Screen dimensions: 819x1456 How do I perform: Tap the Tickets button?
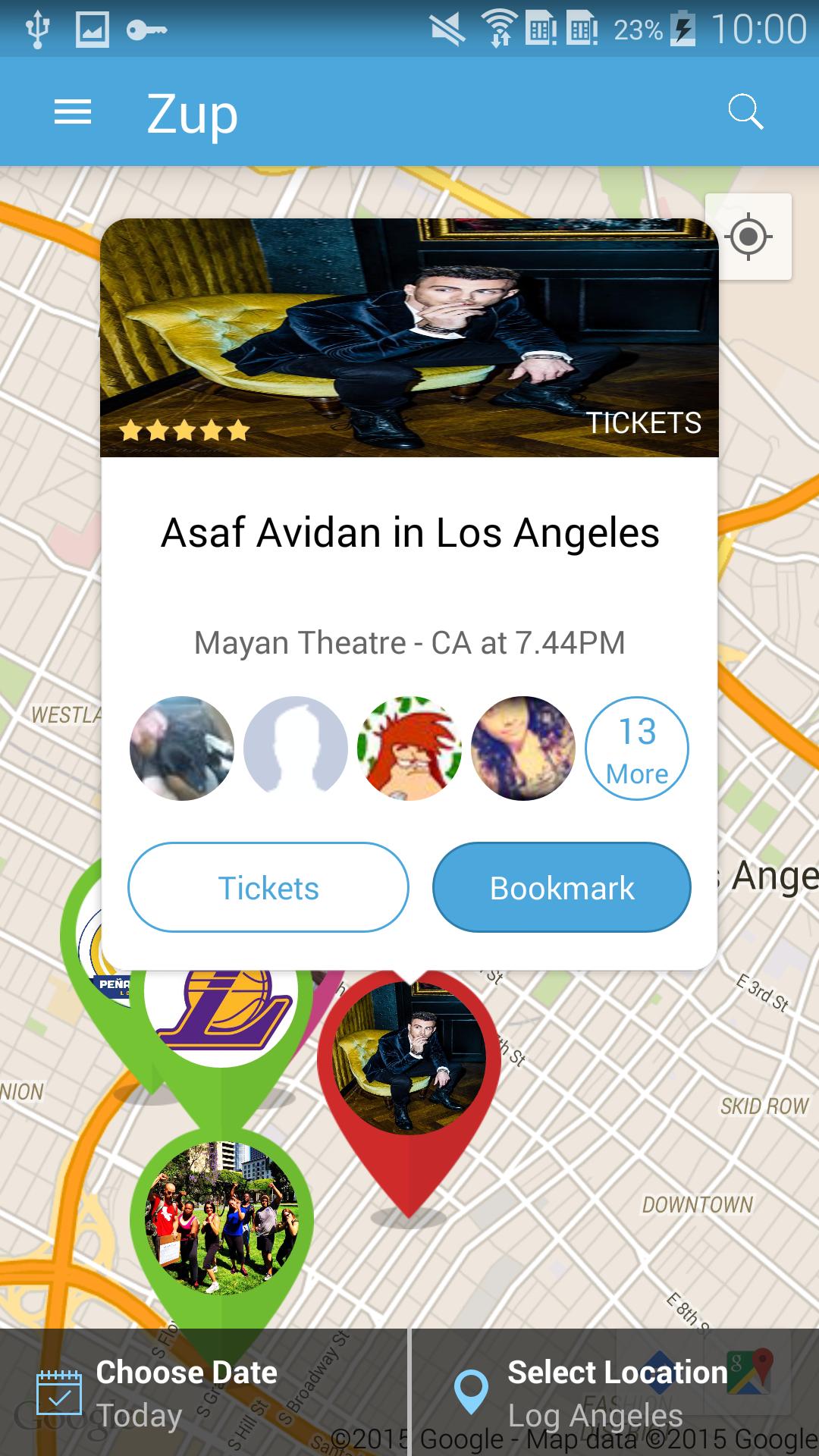point(268,887)
